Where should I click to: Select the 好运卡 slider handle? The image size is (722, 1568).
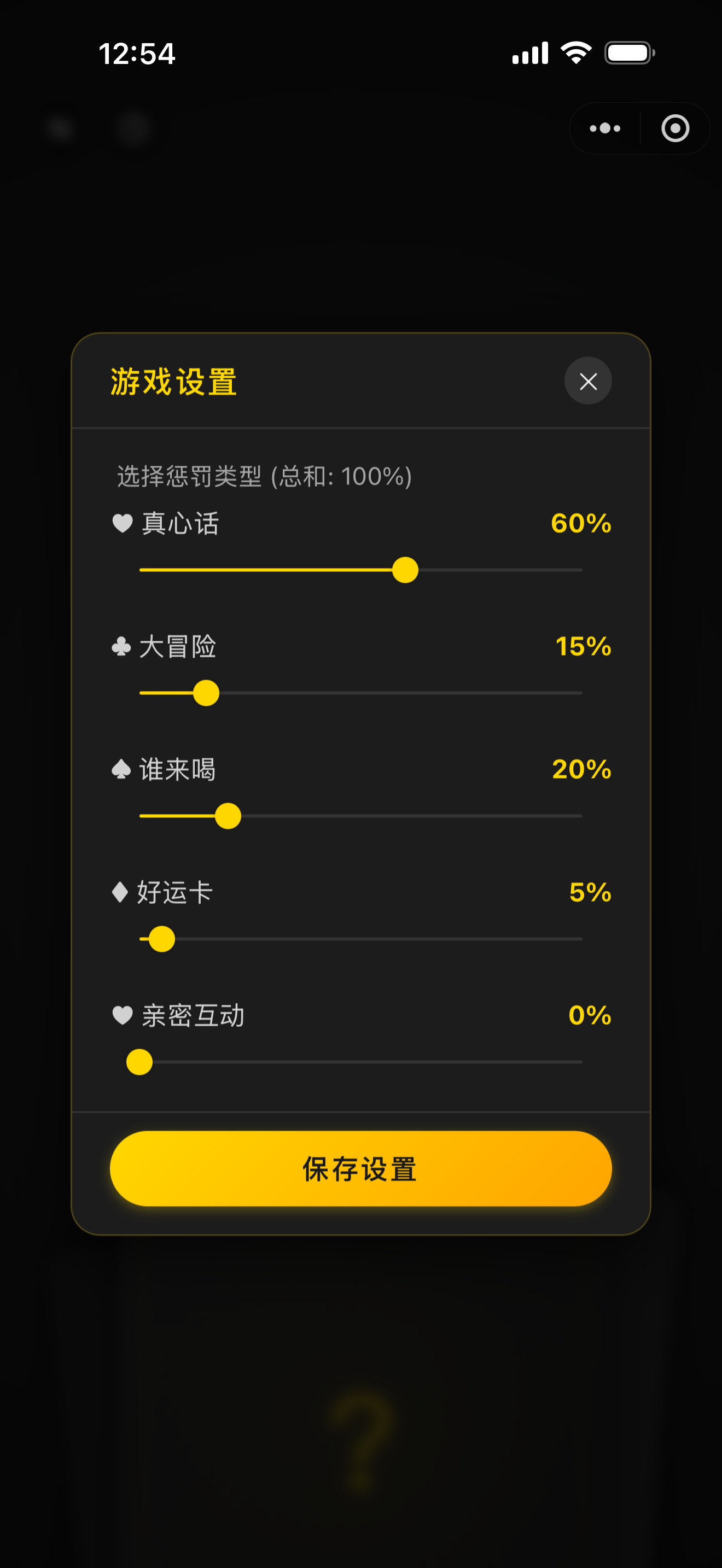[161, 939]
